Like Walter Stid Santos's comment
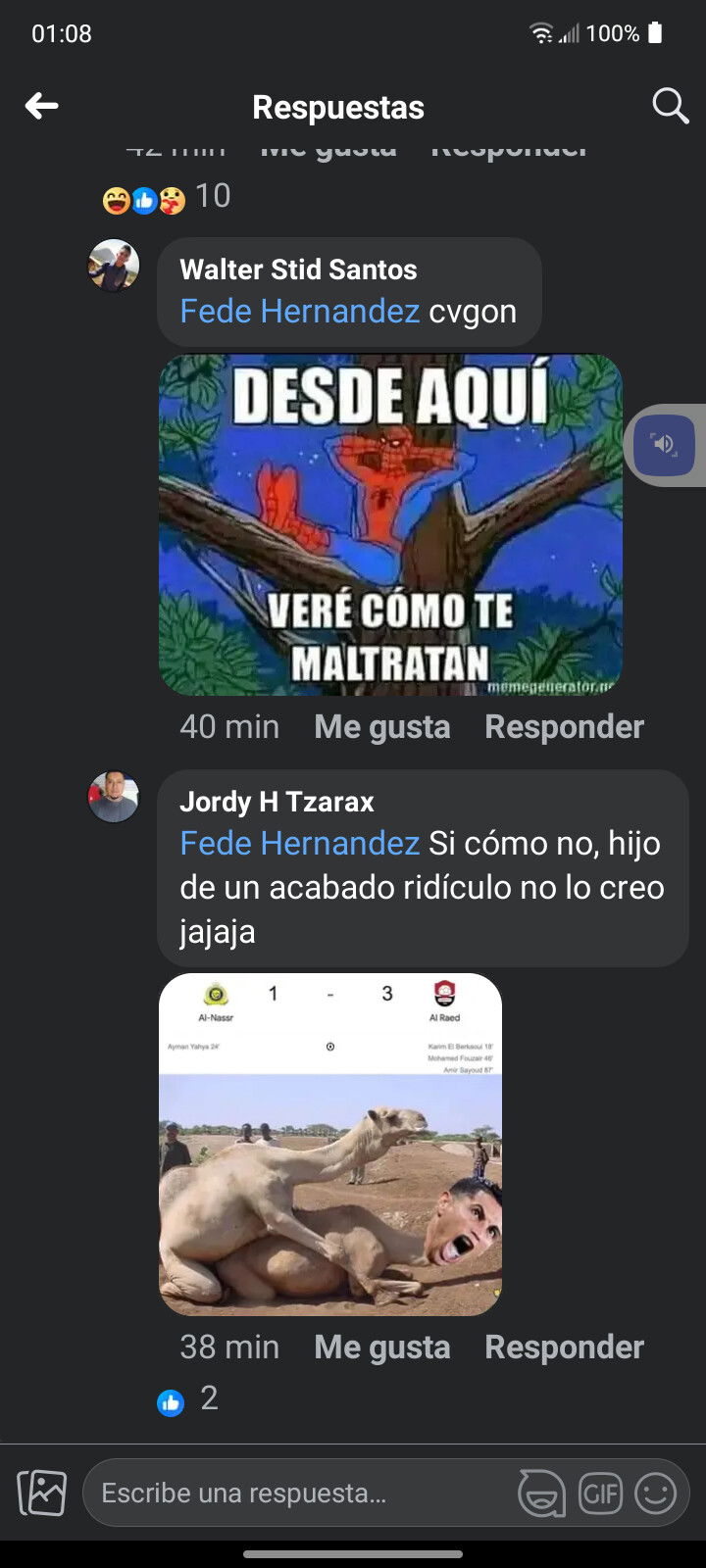Image resolution: width=706 pixels, height=1568 pixels. pyautogui.click(x=382, y=727)
